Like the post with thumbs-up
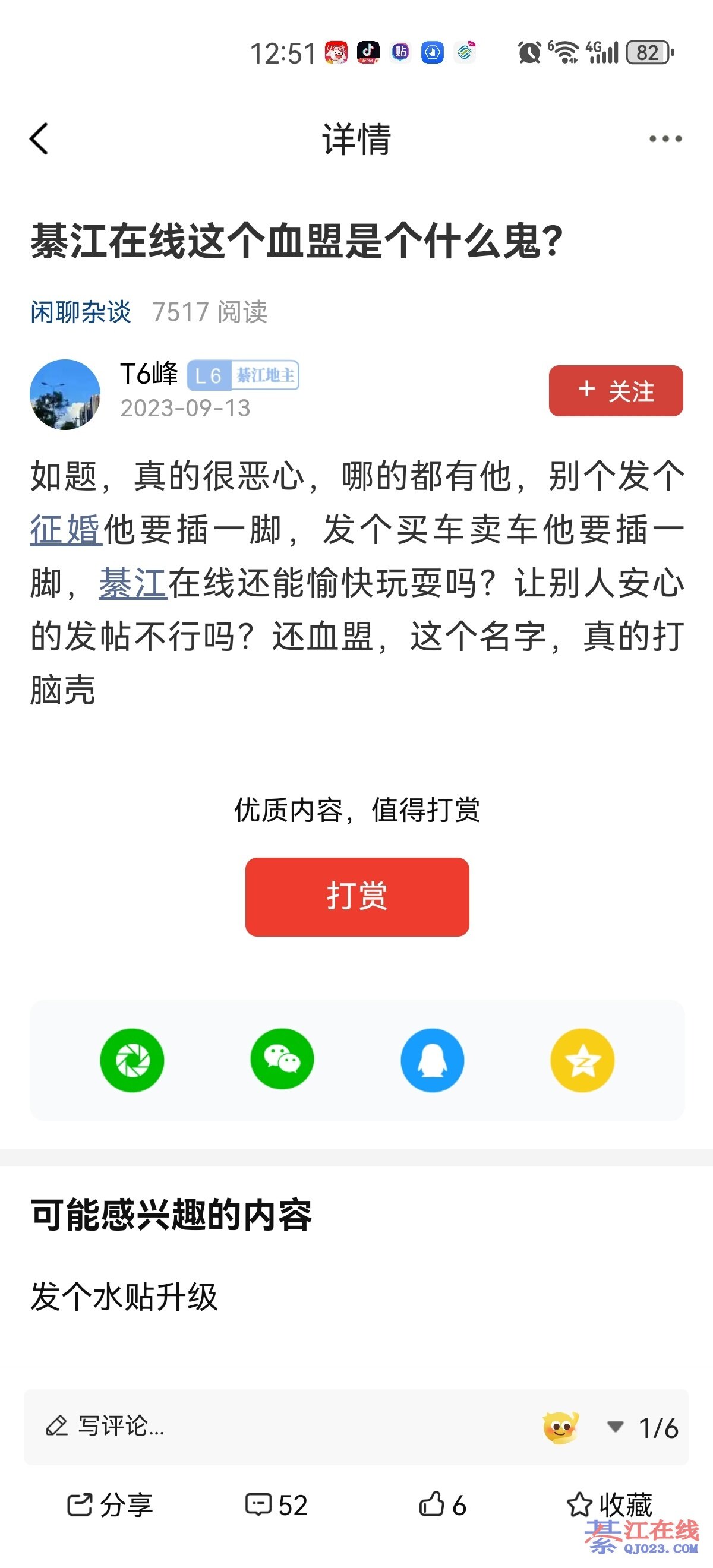The image size is (713, 1568). (442, 1505)
